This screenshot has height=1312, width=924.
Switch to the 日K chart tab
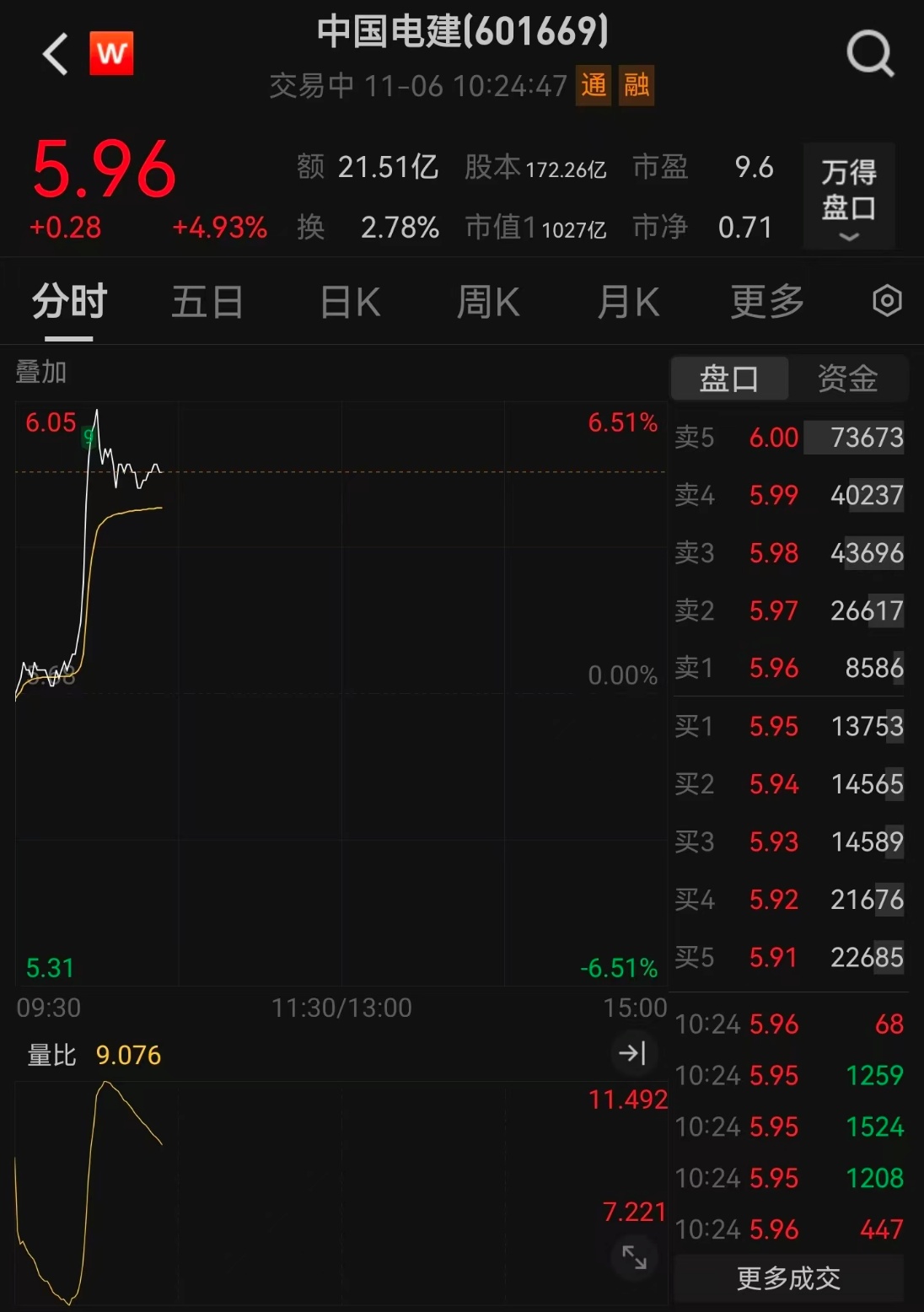(x=350, y=302)
